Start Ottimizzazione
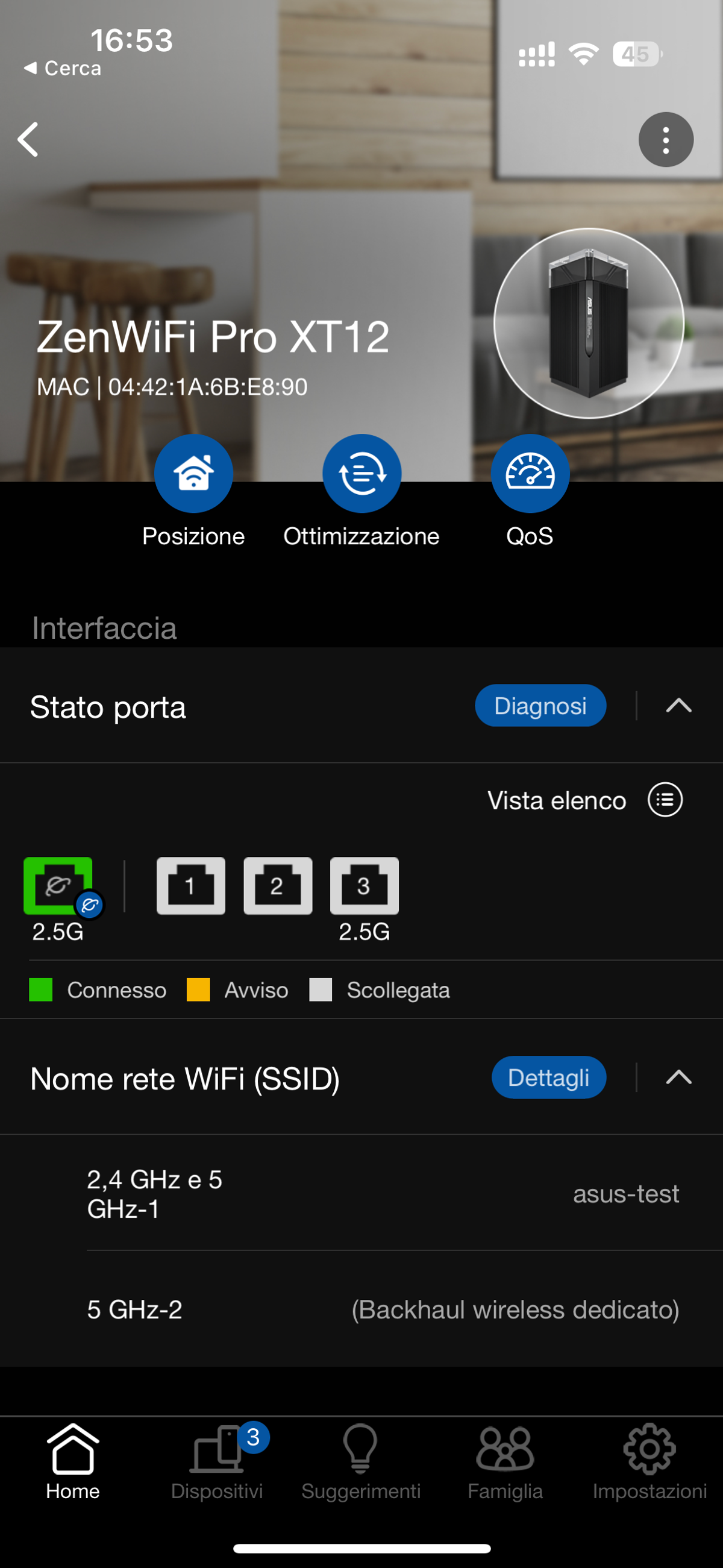 coord(361,474)
